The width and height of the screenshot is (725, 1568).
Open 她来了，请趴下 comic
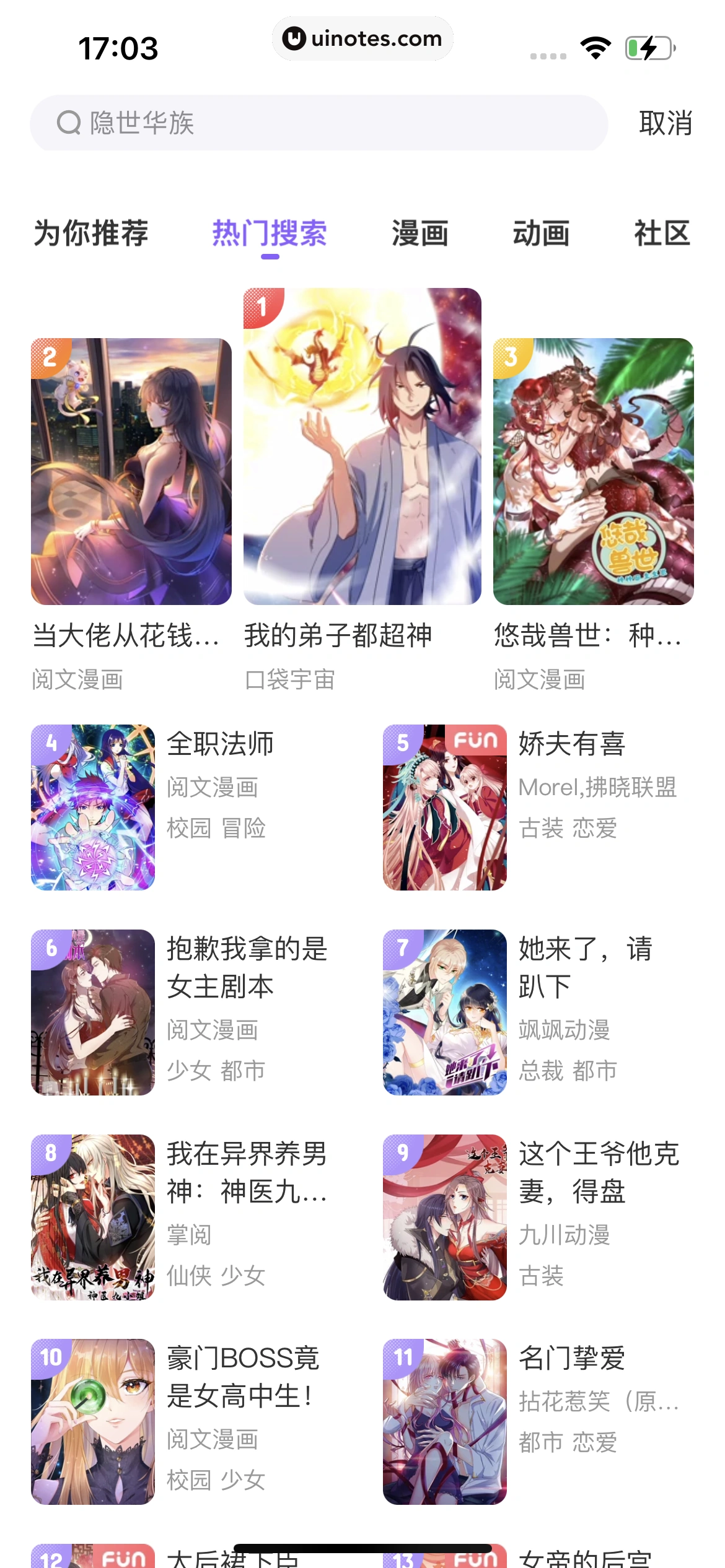pyautogui.click(x=445, y=1012)
